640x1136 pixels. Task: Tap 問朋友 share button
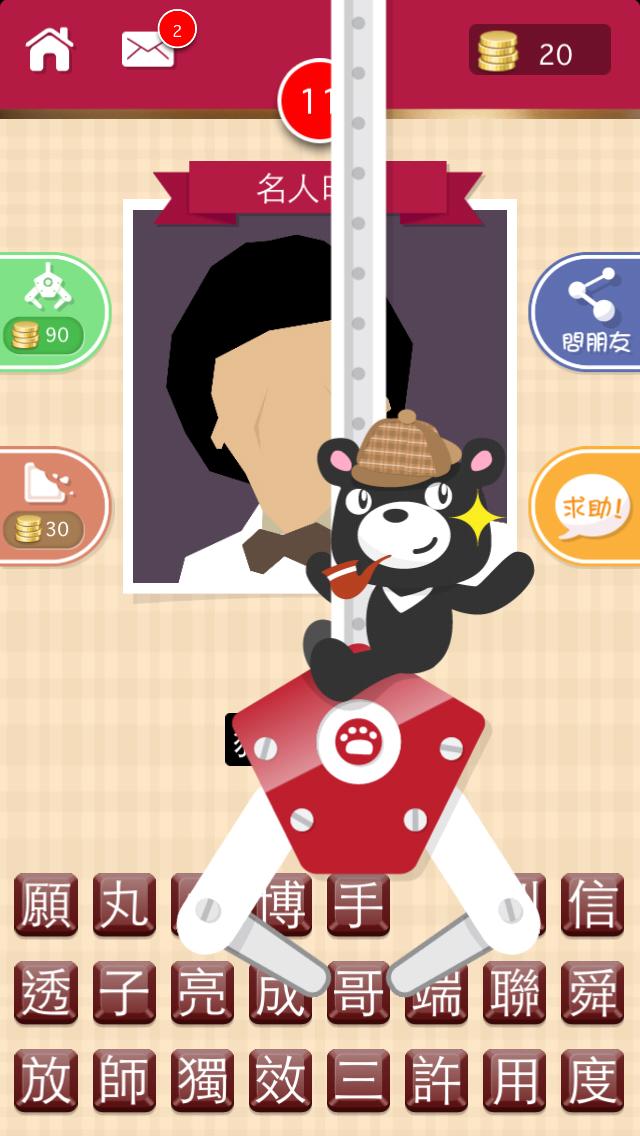click(587, 312)
